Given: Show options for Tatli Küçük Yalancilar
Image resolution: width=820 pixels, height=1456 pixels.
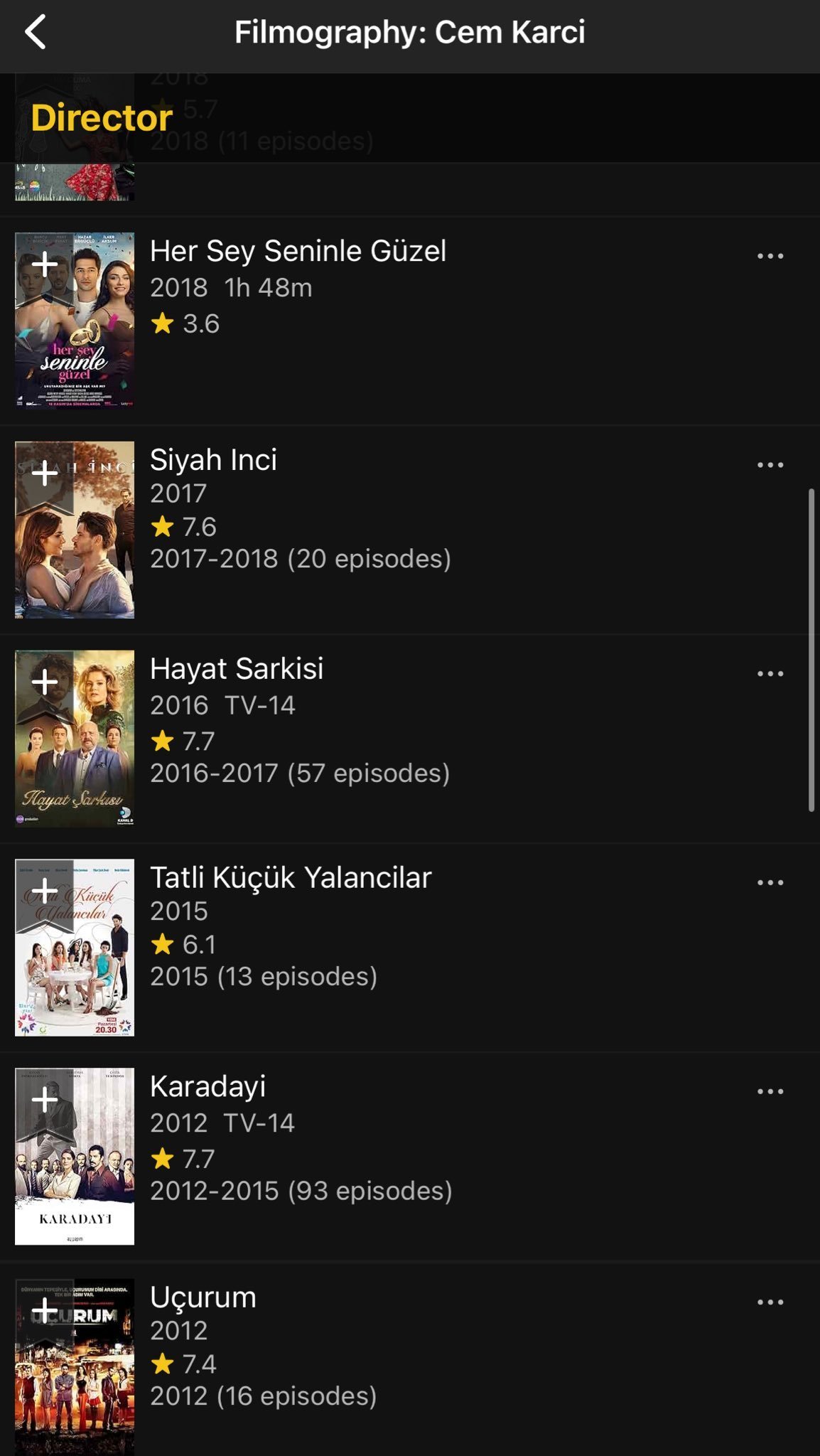Looking at the screenshot, I should pos(770,882).
